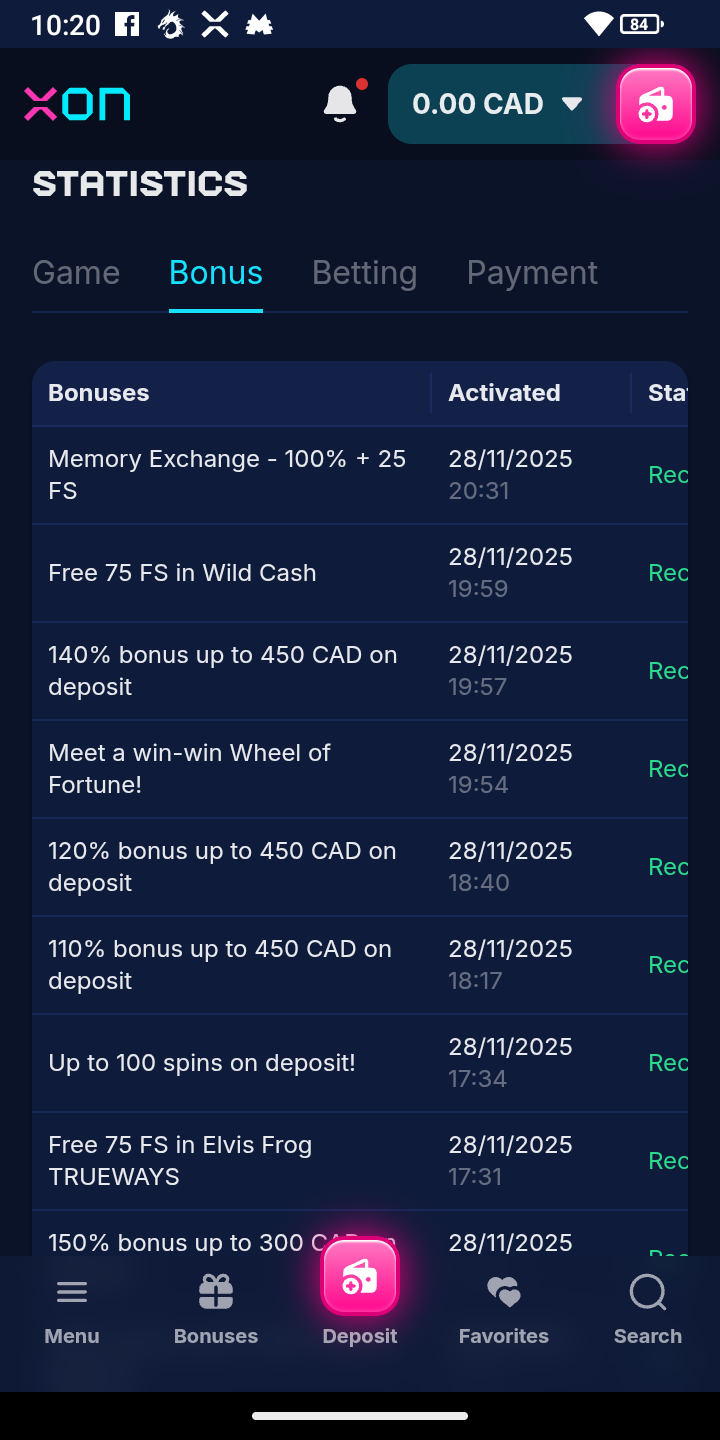
Task: Select the Bonus statistics tab
Action: point(216,273)
